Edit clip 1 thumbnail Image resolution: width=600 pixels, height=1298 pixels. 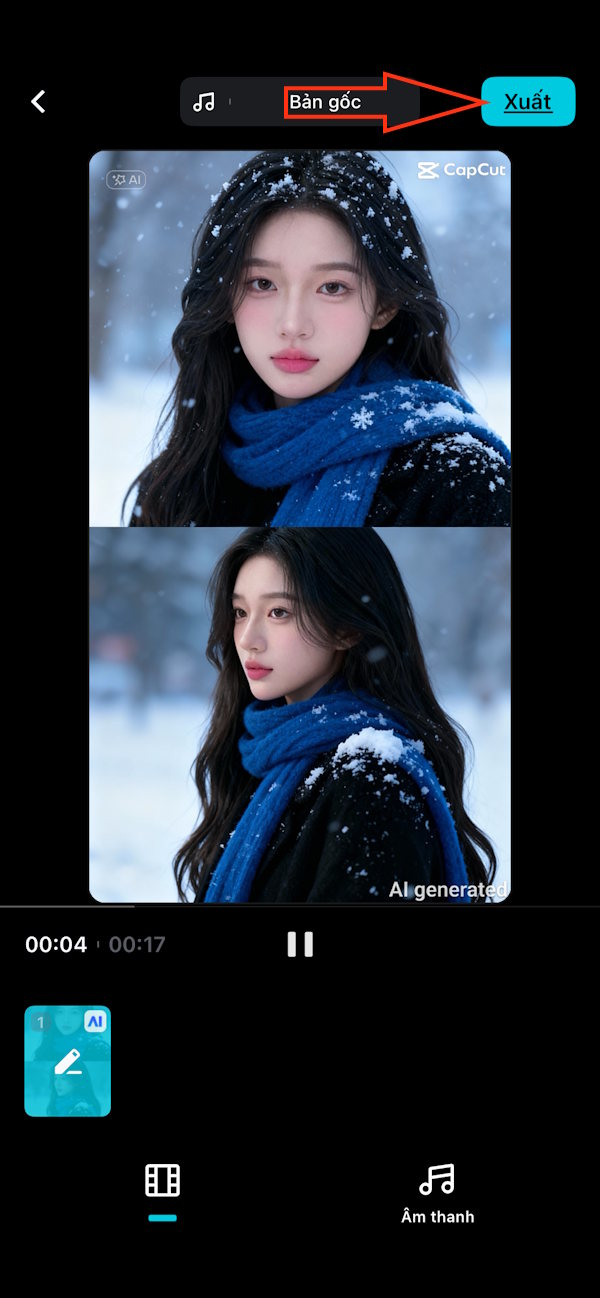[x=68, y=1061]
